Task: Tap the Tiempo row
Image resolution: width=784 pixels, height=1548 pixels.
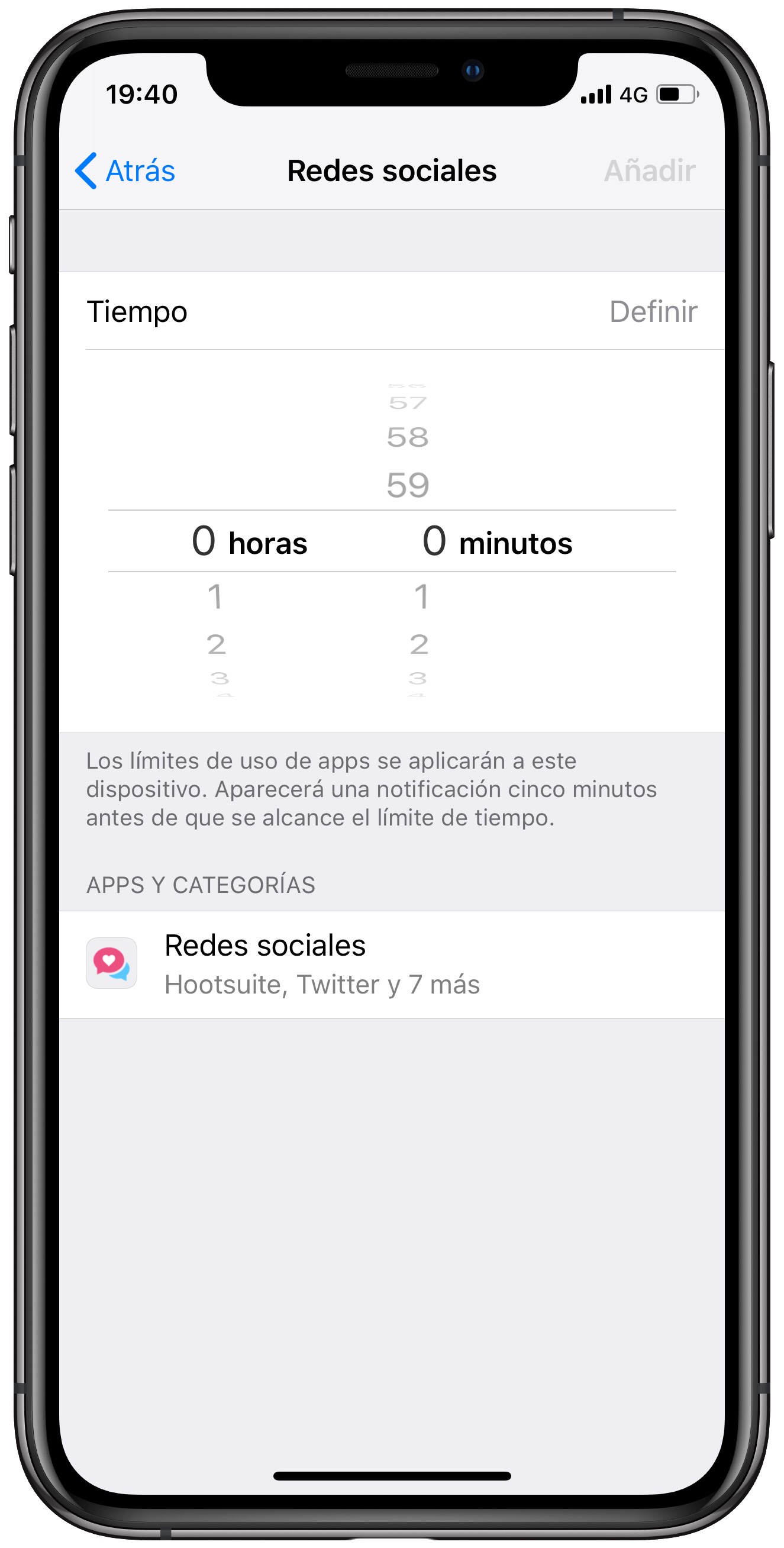Action: (392, 311)
